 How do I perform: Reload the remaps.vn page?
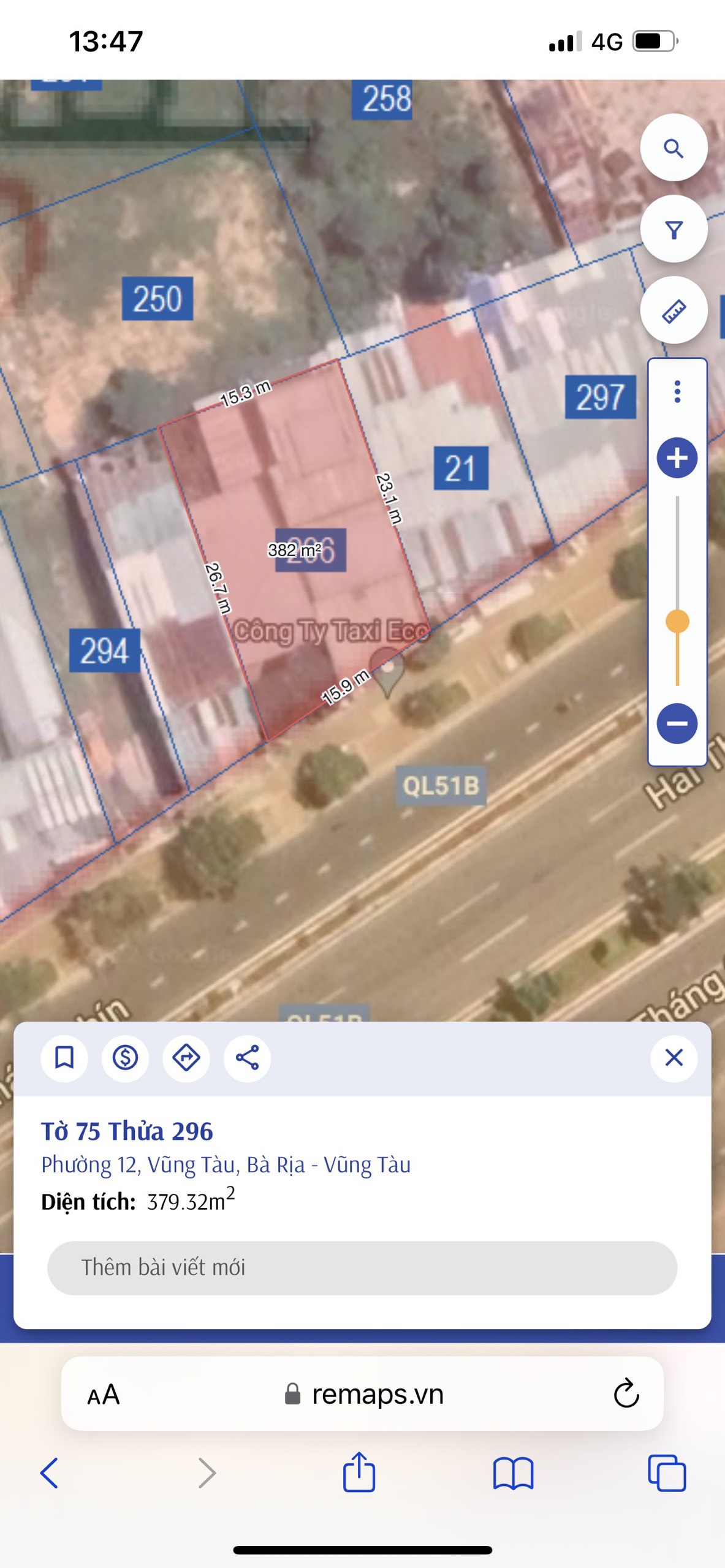[626, 1394]
